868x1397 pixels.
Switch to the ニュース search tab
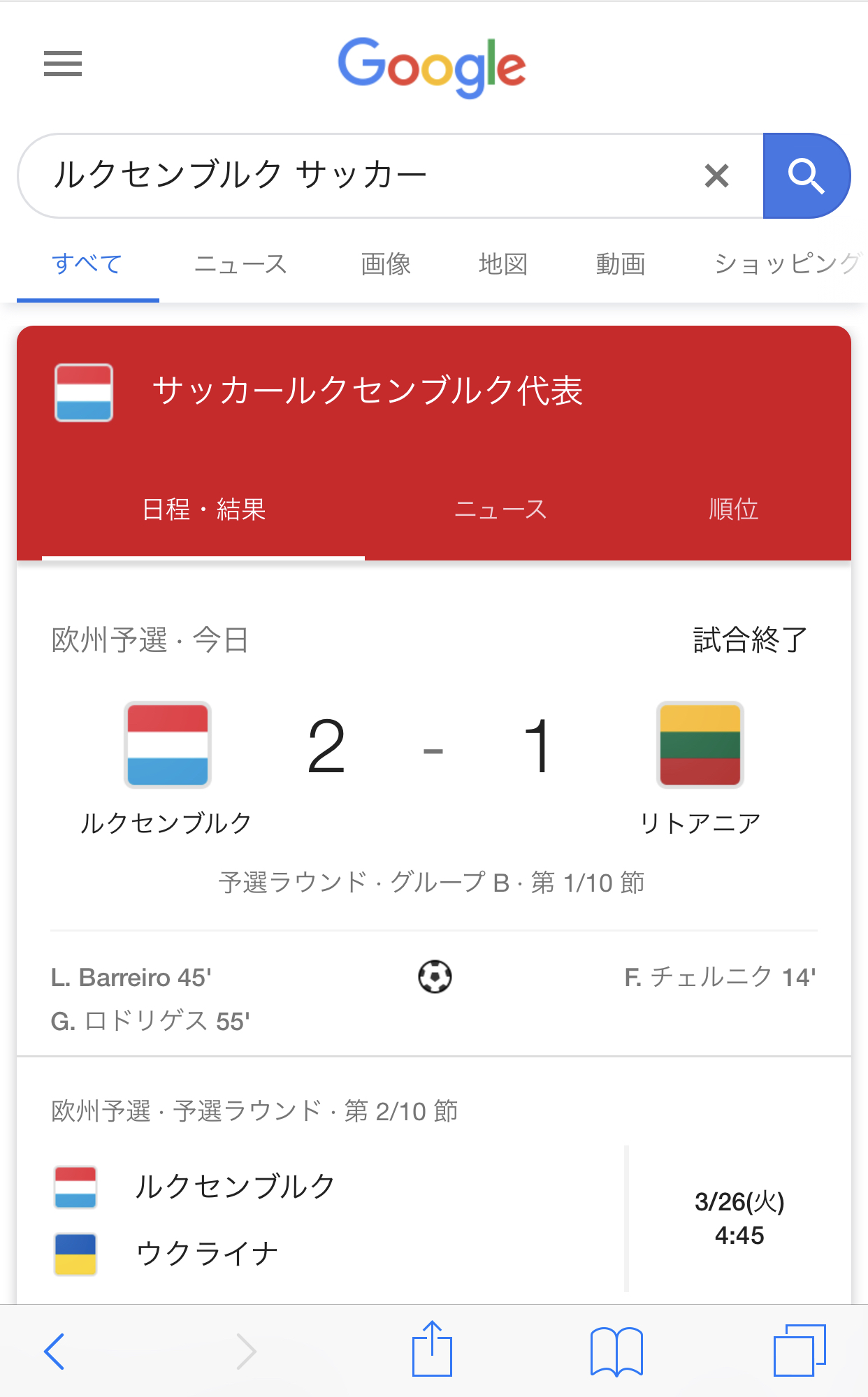coord(241,264)
